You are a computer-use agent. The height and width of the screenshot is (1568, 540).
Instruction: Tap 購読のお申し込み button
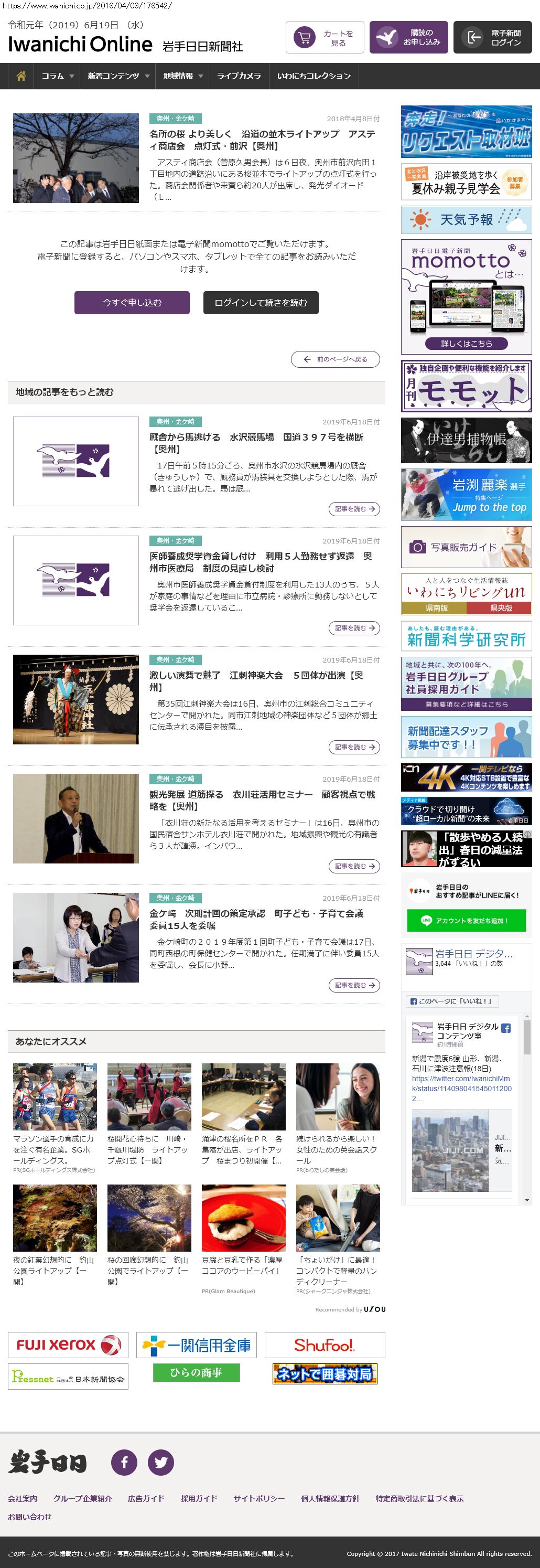408,38
